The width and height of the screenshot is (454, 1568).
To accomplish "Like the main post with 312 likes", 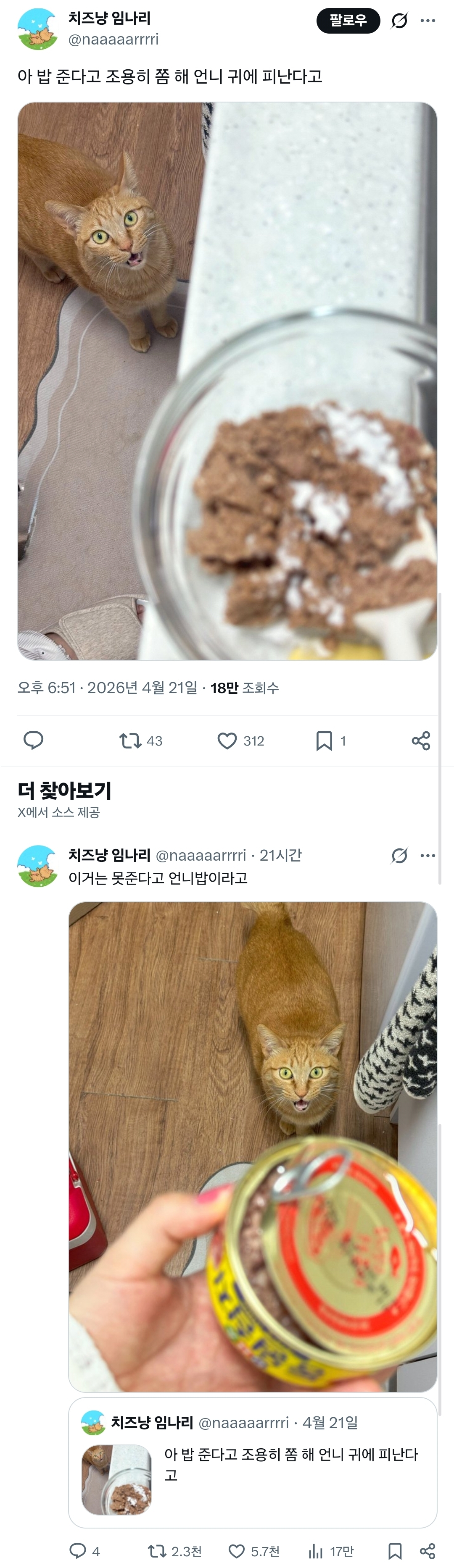I will point(241,741).
